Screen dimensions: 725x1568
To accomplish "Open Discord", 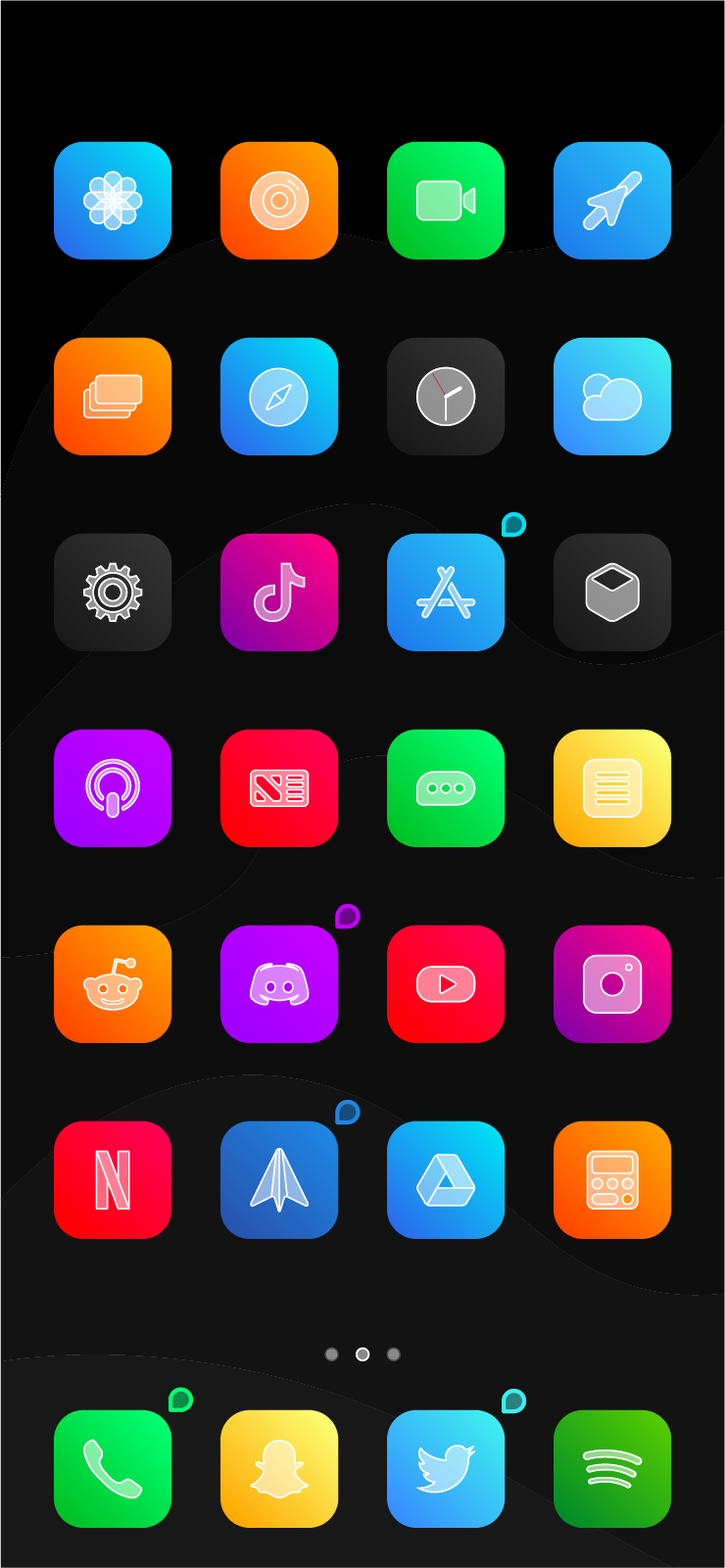I will pos(279,984).
